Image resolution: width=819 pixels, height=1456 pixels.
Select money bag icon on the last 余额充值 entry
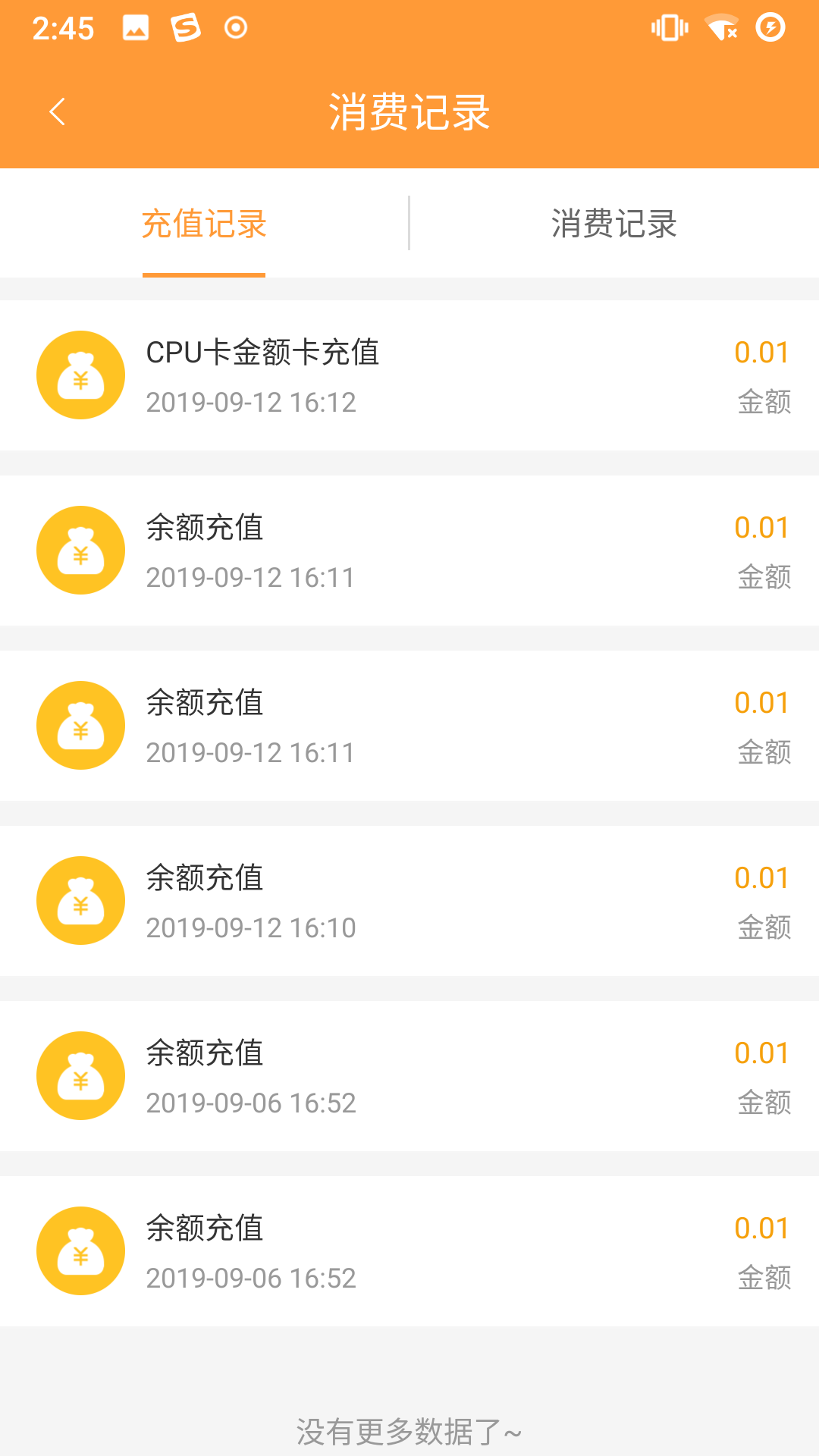tap(80, 1251)
